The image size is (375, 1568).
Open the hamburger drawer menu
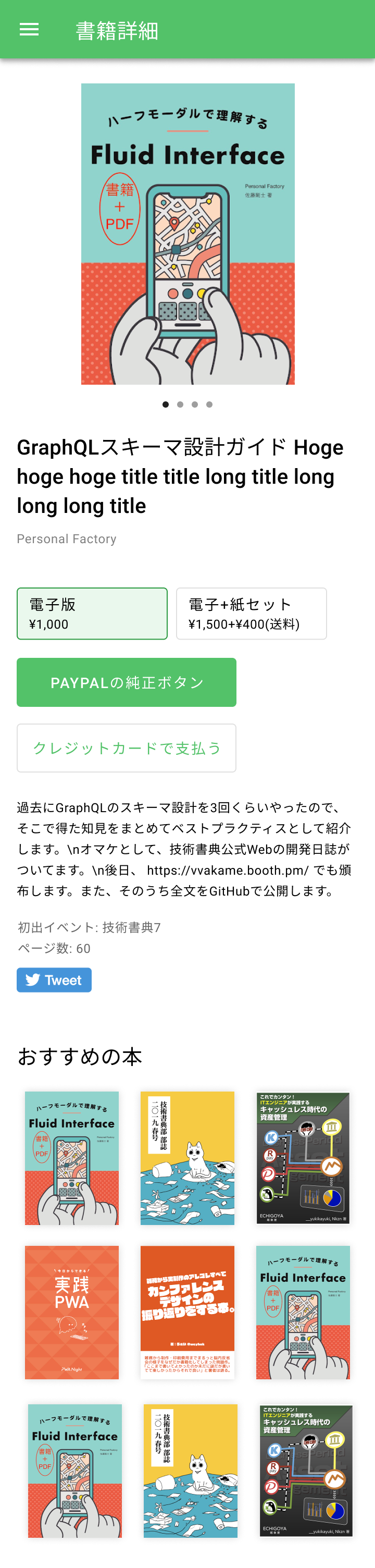[x=29, y=30]
